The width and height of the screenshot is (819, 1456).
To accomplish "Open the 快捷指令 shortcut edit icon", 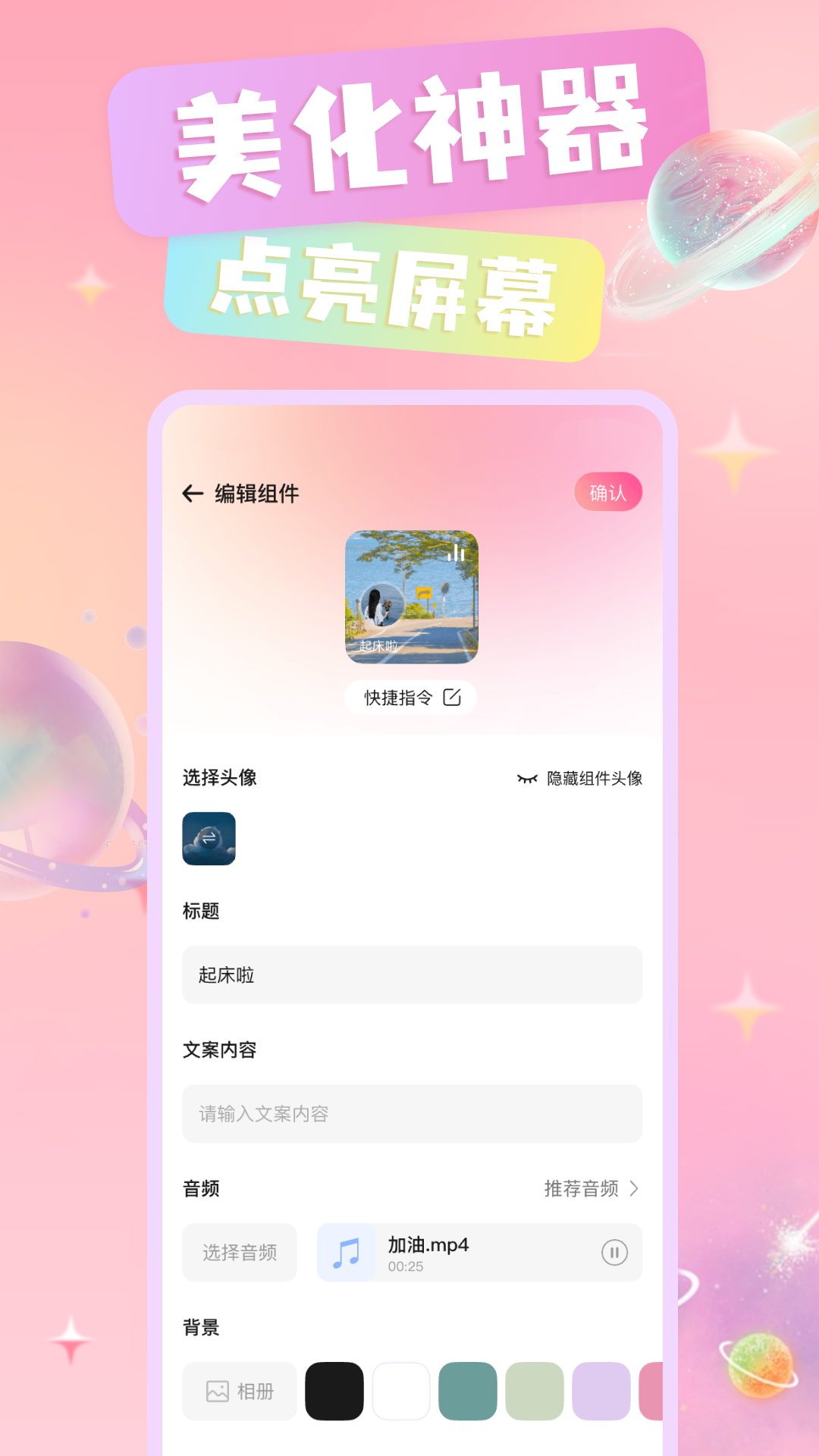I will click(x=453, y=697).
